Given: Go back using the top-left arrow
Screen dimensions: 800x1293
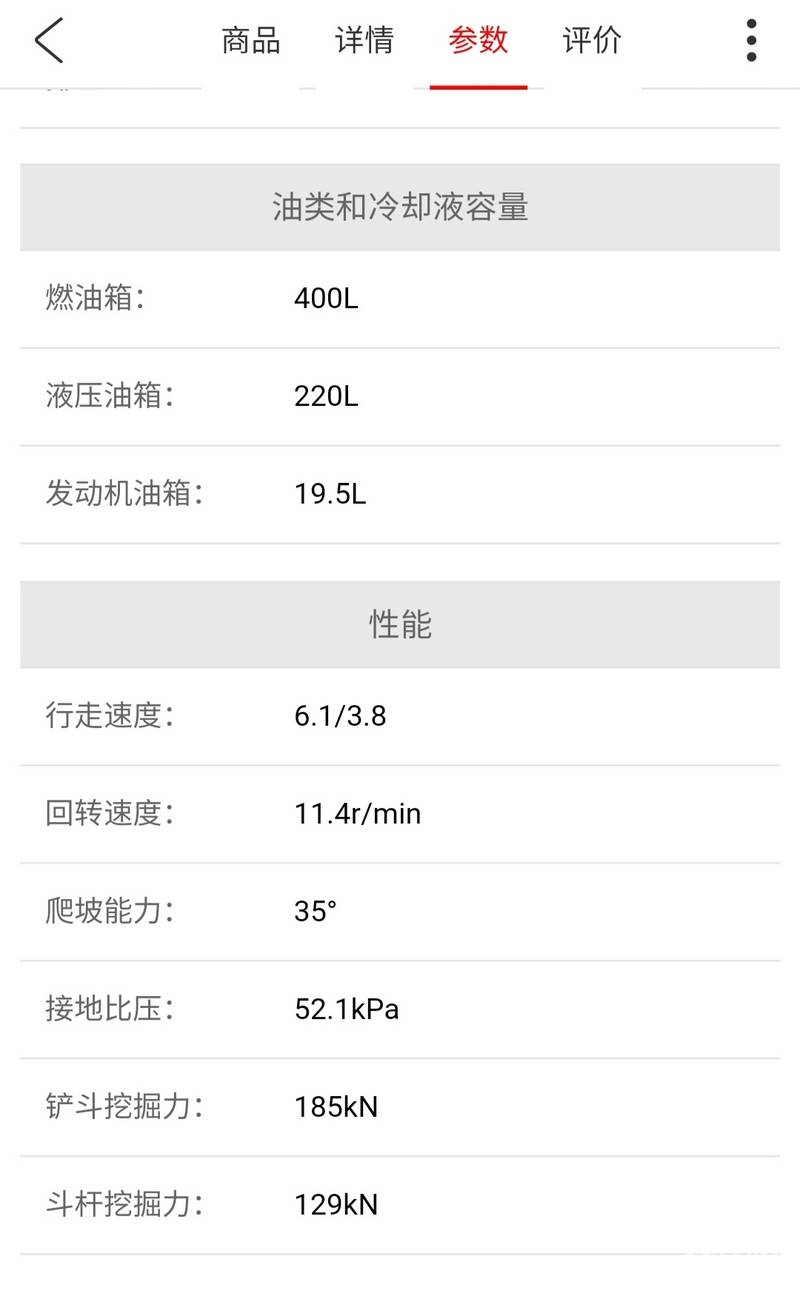Looking at the screenshot, I should tap(49, 41).
